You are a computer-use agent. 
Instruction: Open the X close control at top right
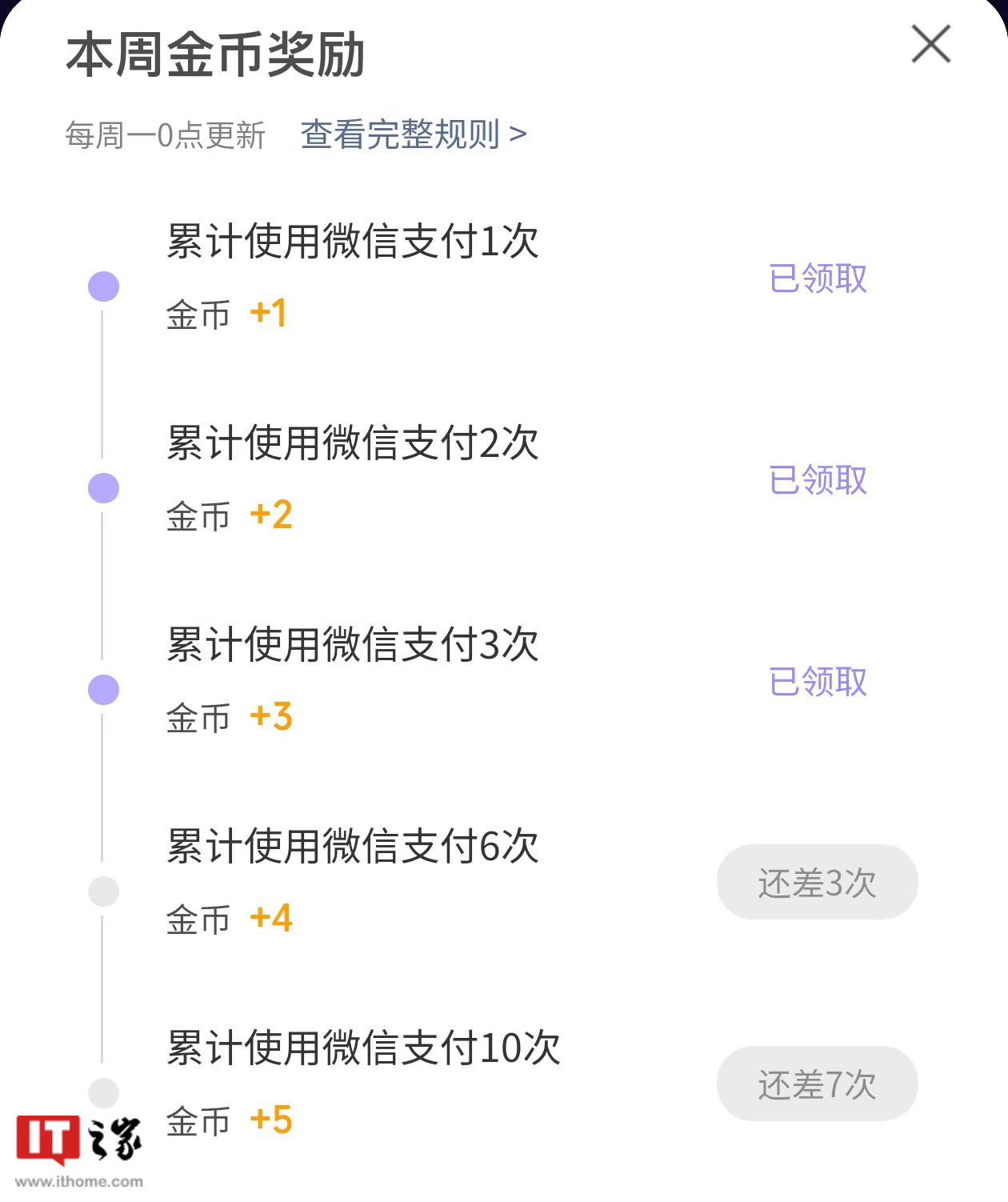(930, 45)
